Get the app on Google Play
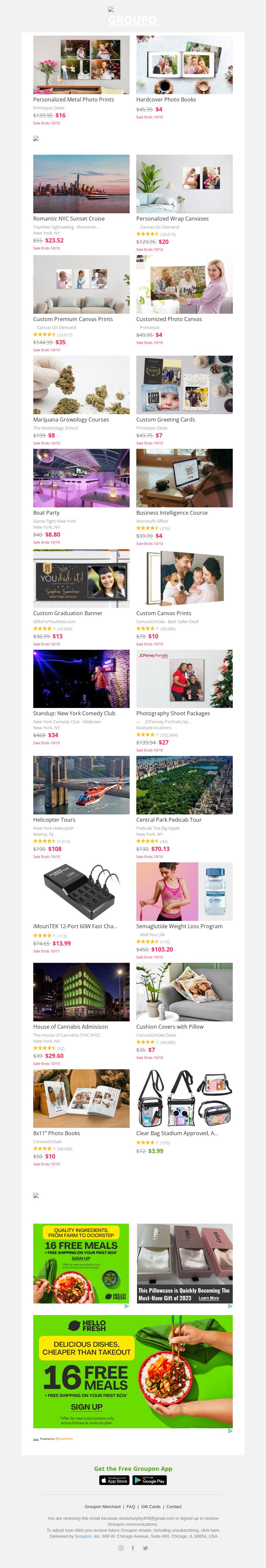 pos(149,1480)
